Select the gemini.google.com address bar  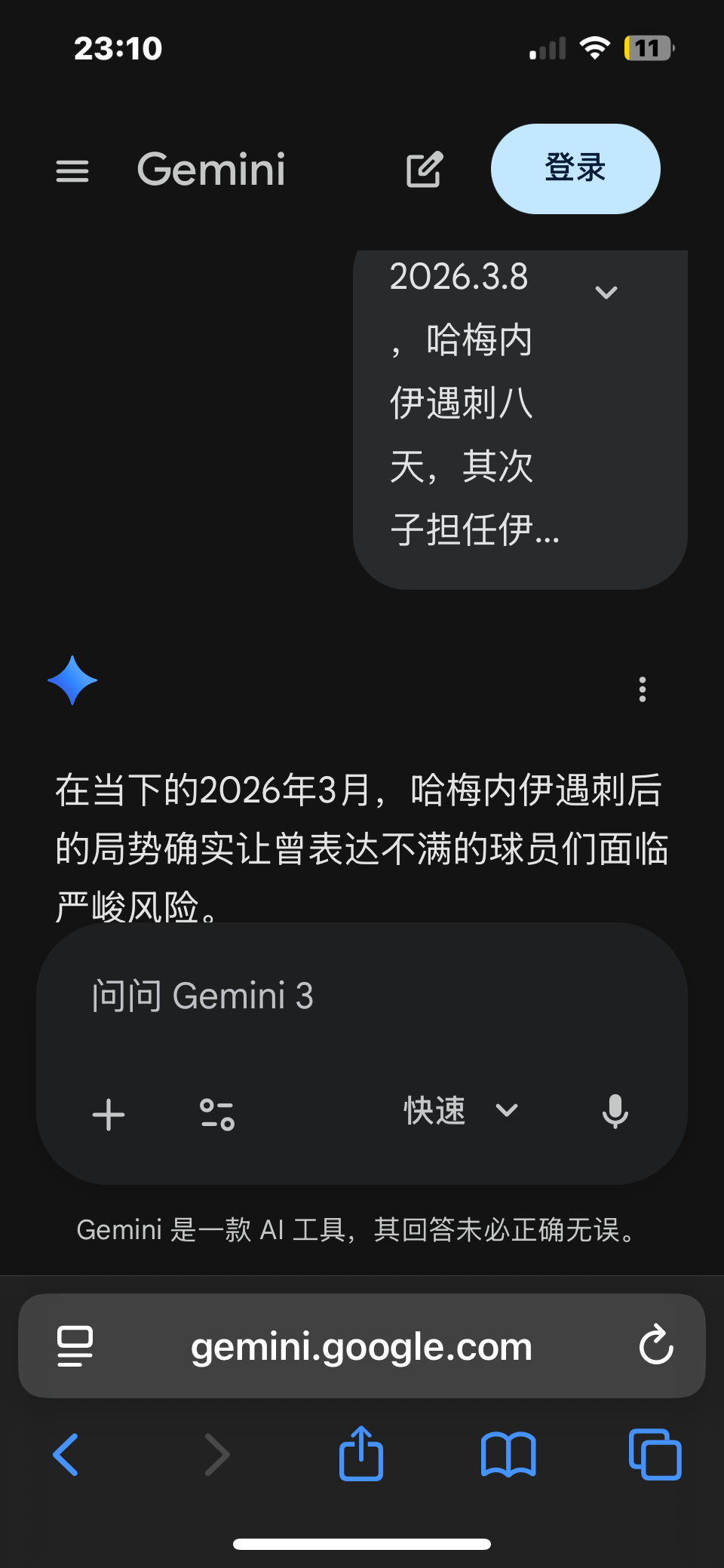pos(362,1346)
